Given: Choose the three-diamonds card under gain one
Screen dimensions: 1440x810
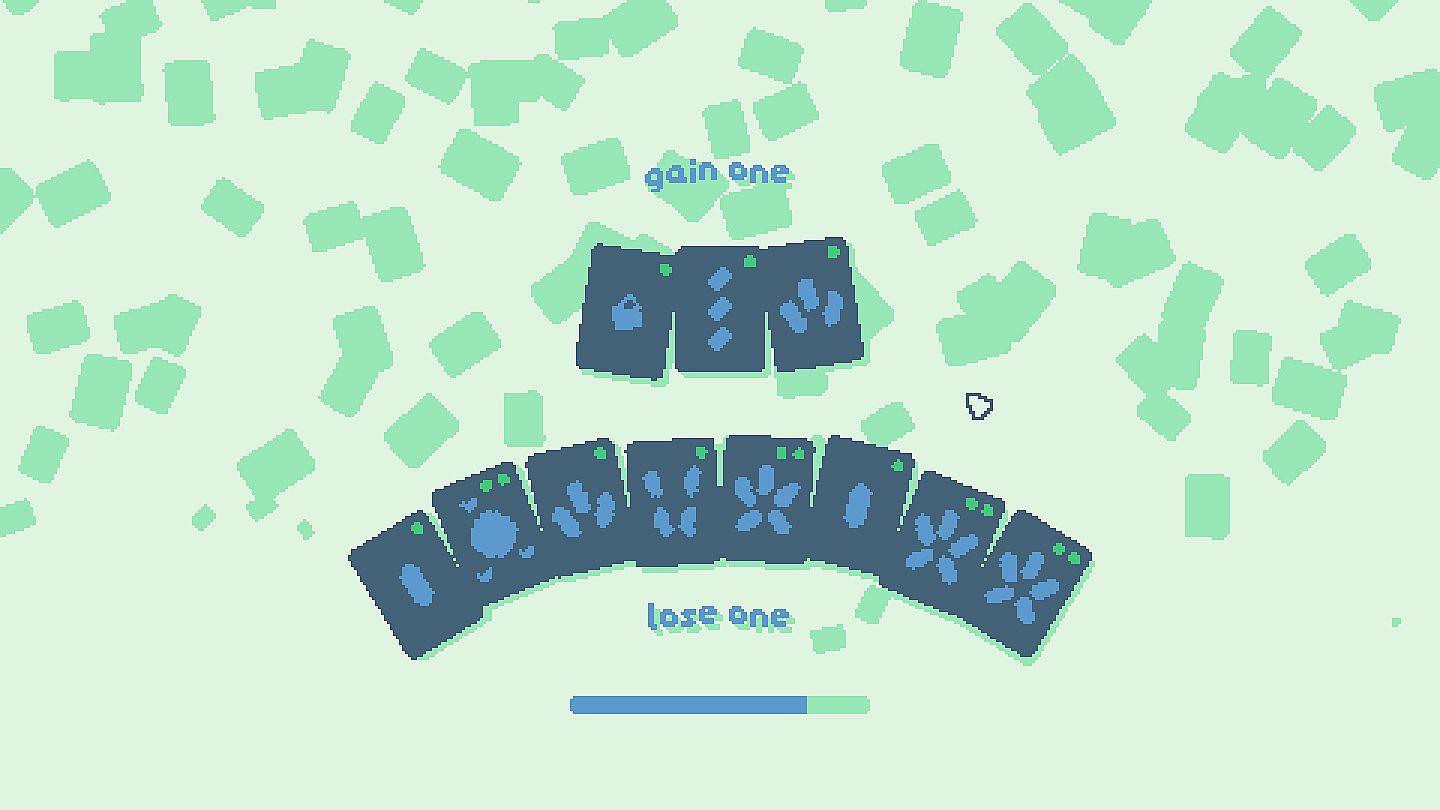Looking at the screenshot, I should (718, 310).
